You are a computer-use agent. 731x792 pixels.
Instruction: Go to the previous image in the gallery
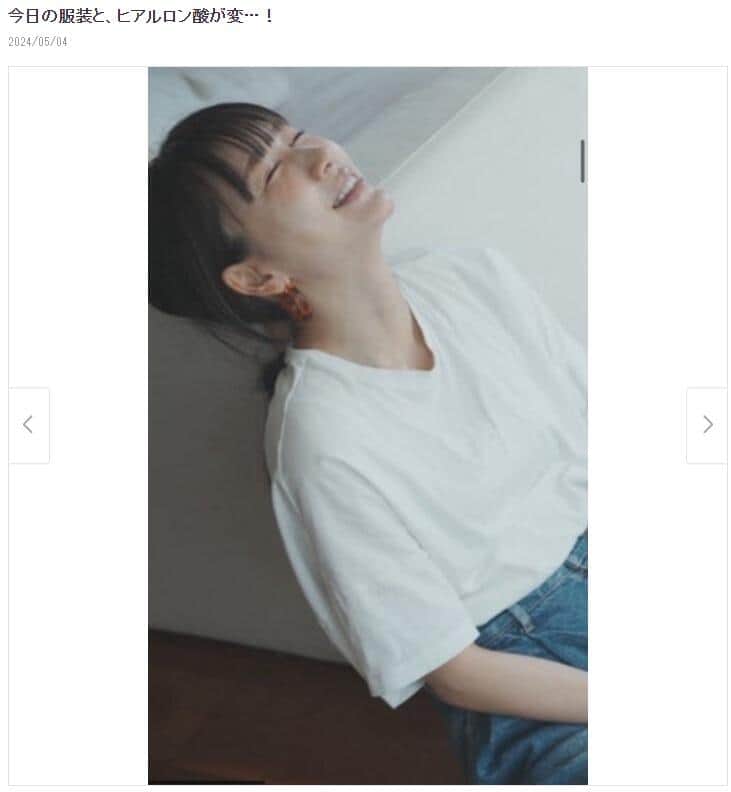pyautogui.click(x=28, y=425)
